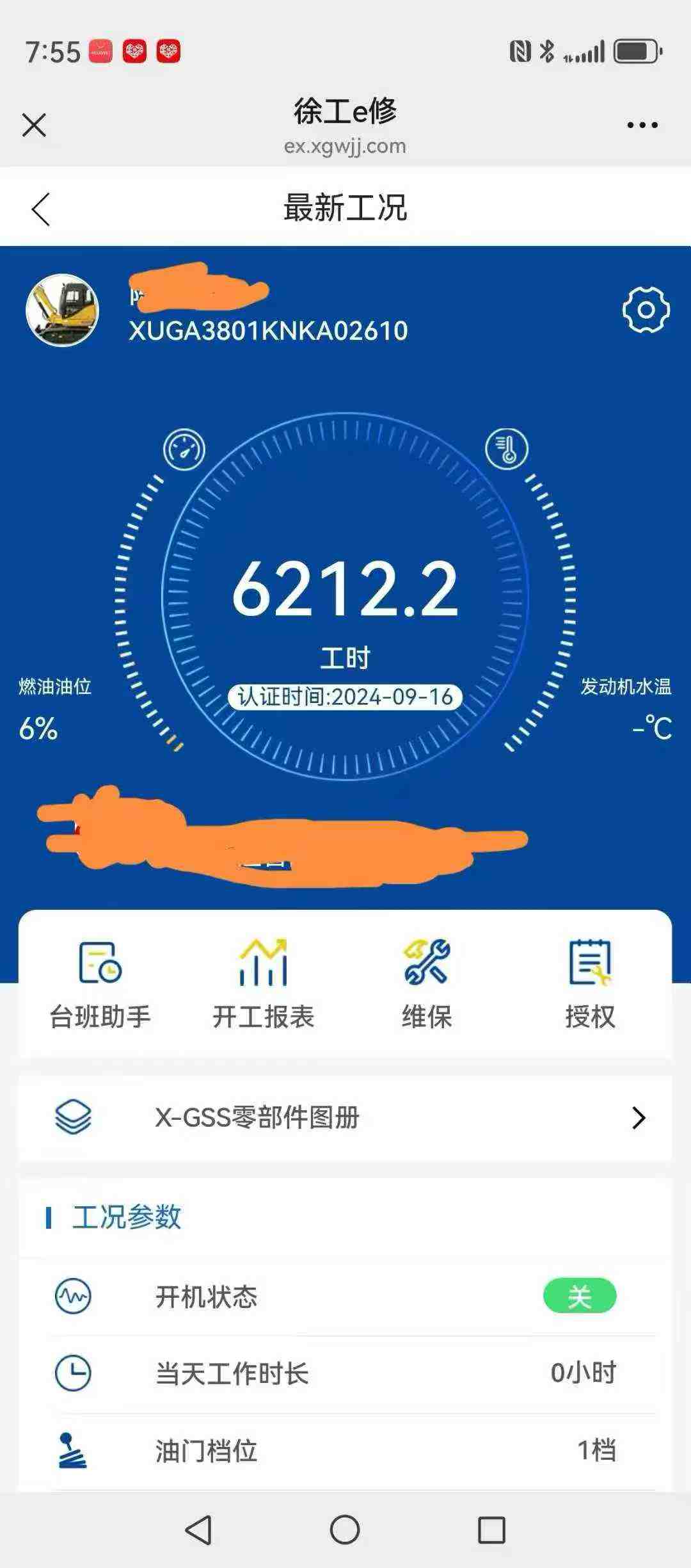Tap the excavator avatar picture
This screenshot has width=691, height=1568.
click(62, 310)
